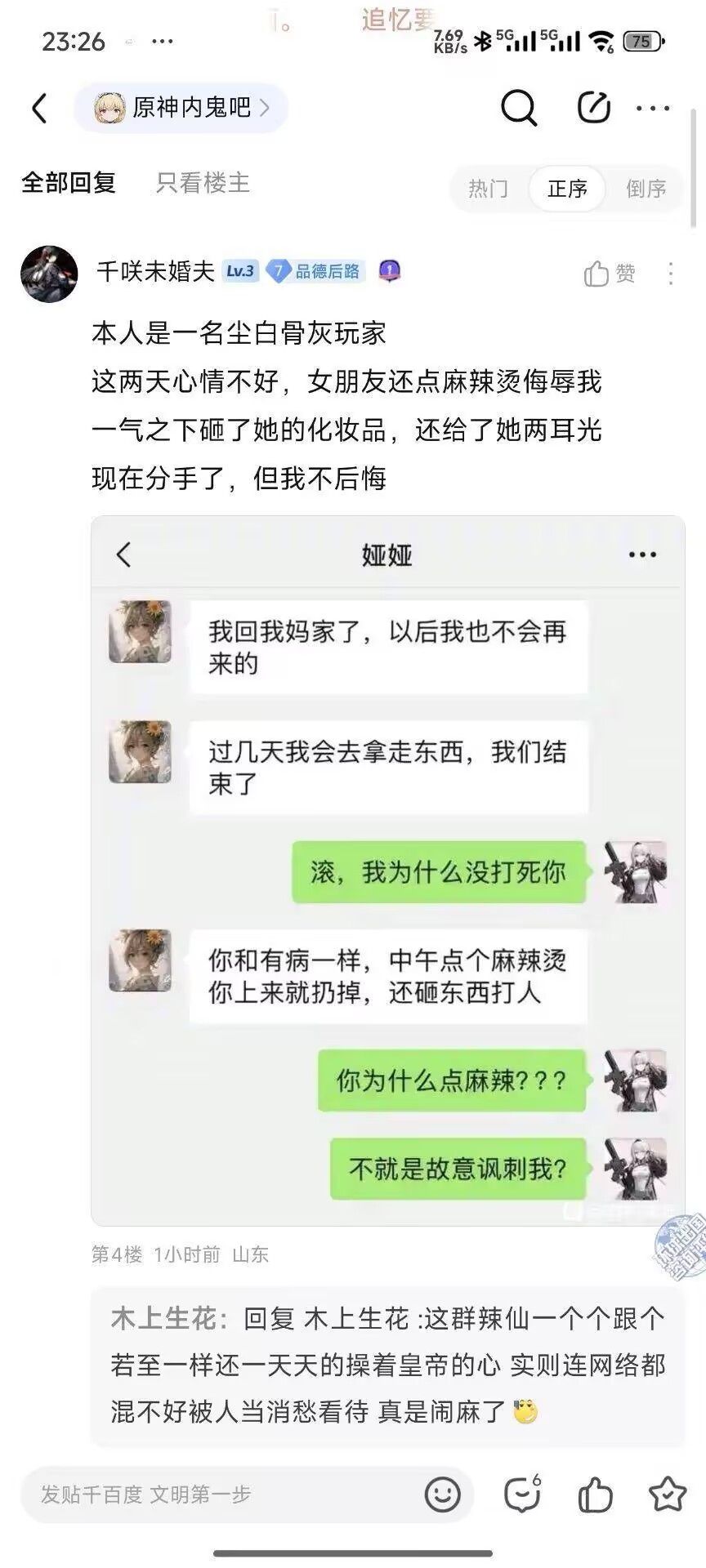This screenshot has width=706, height=1568.
Task: Open the top bar overflow menu
Action: (653, 108)
